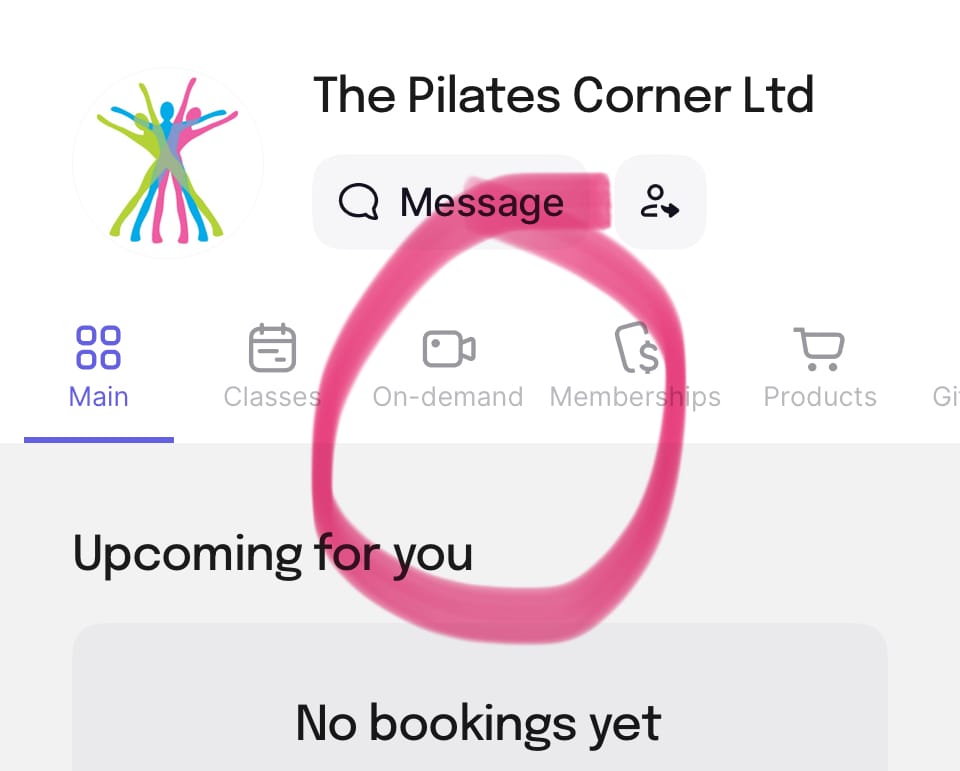Open the On-demand tab
Screen dimensions: 960x771
pyautogui.click(x=448, y=367)
